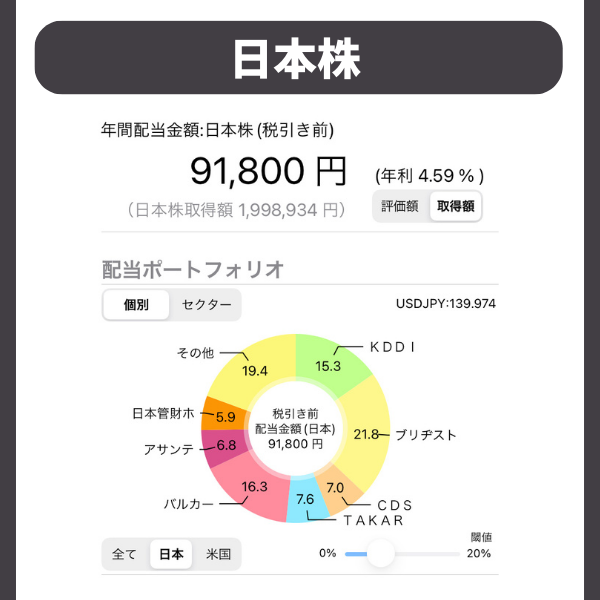Select the 全て market filter

coord(125,554)
